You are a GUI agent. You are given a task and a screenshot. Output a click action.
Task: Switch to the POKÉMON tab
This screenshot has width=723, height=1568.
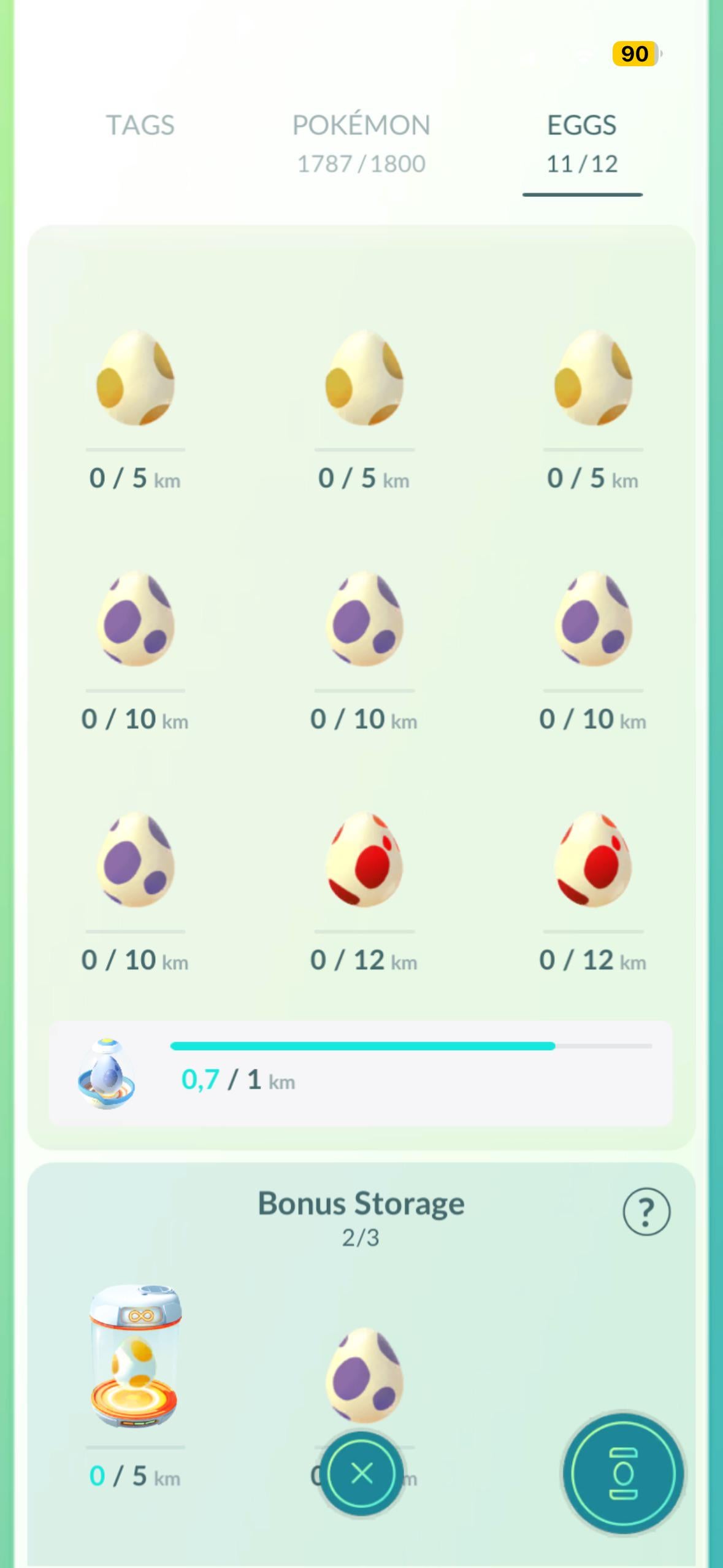click(x=361, y=142)
